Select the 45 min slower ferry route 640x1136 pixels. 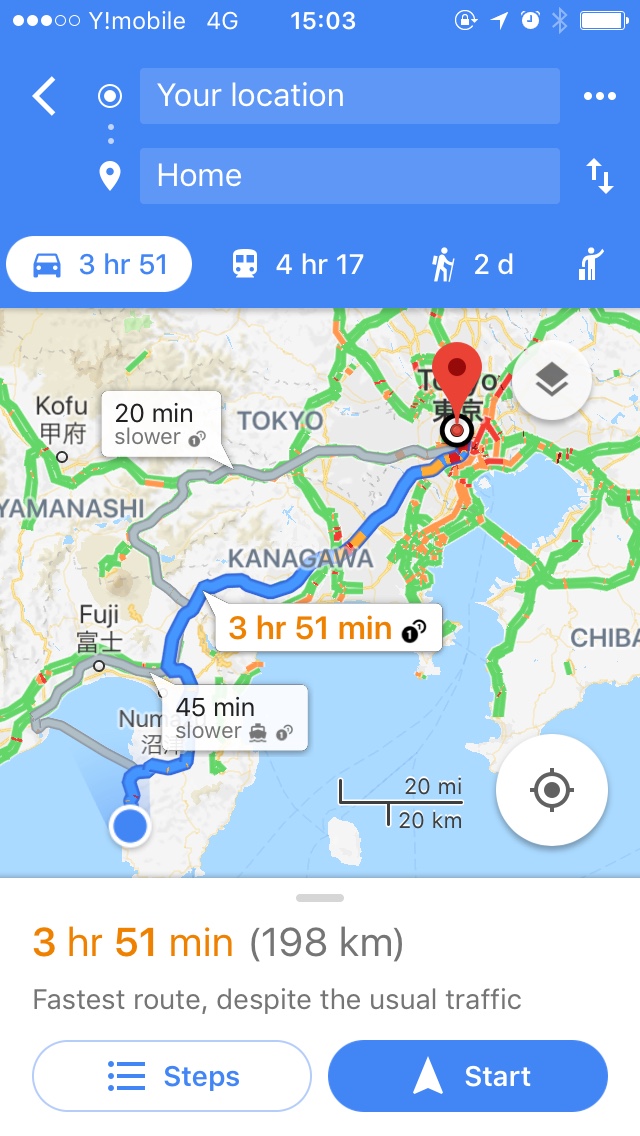[x=234, y=717]
